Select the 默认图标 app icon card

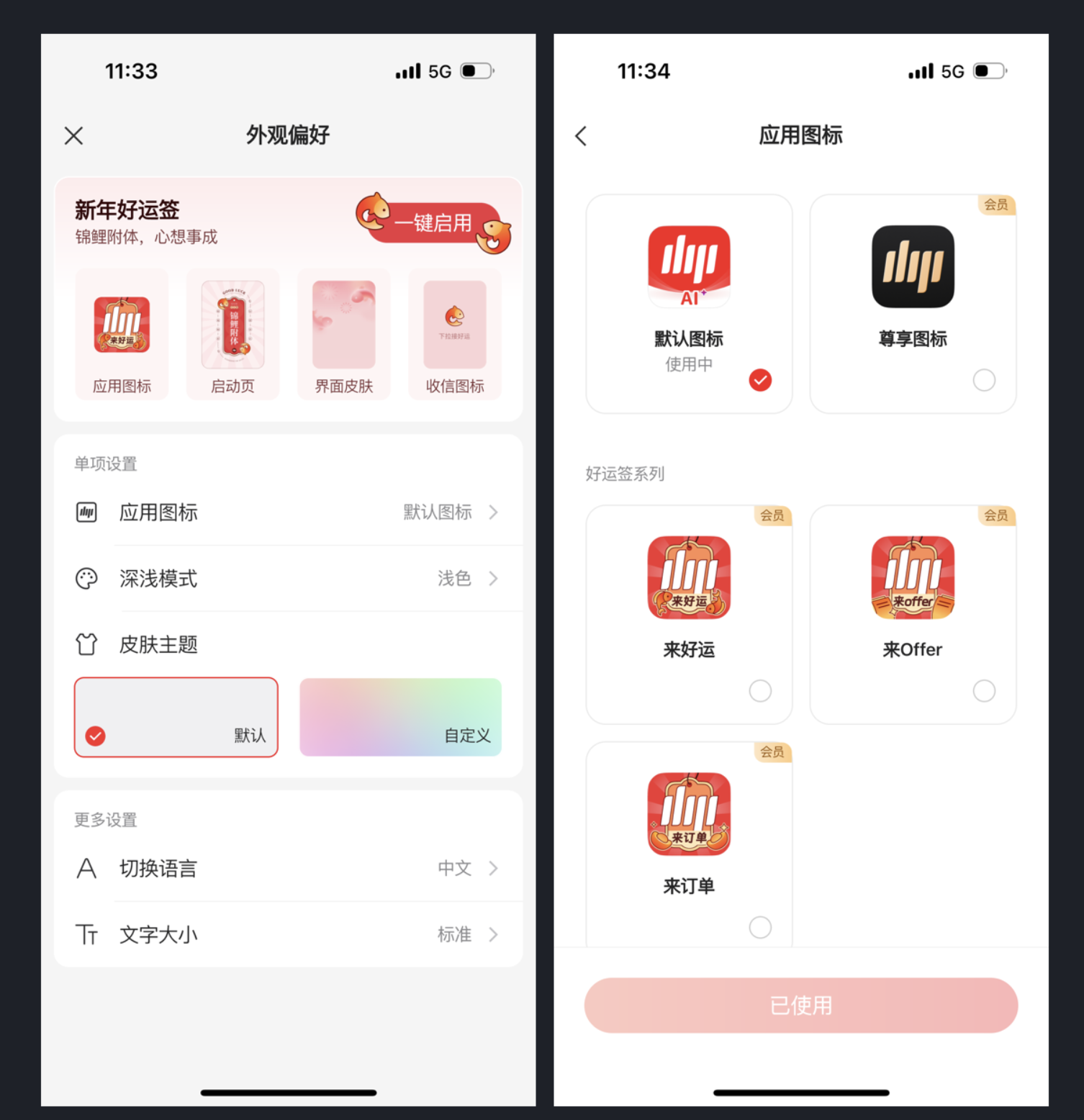pos(689,304)
